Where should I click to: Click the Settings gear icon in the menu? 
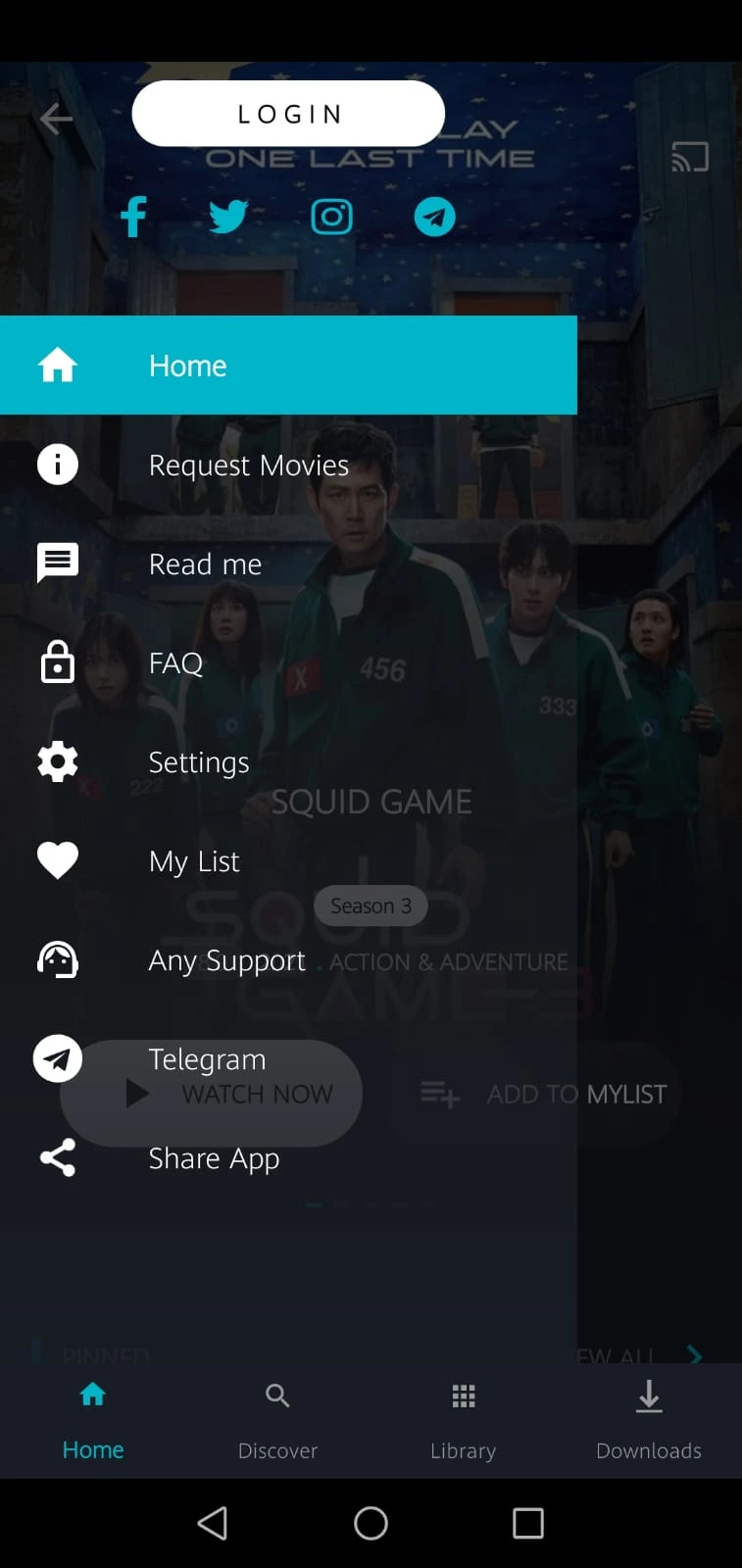coord(58,761)
